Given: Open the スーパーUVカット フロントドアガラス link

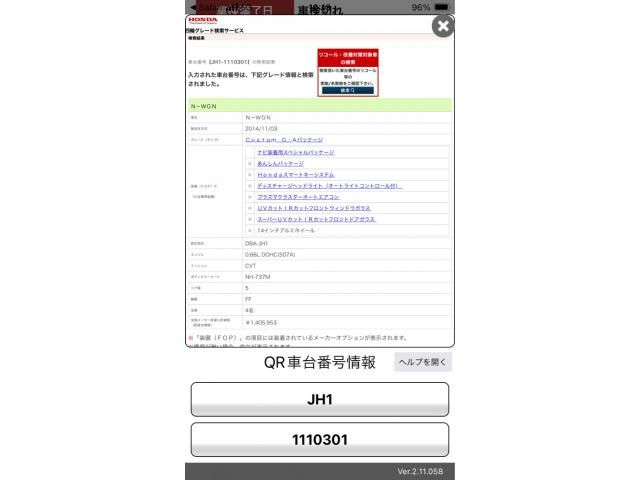Looking at the screenshot, I should tap(316, 219).
